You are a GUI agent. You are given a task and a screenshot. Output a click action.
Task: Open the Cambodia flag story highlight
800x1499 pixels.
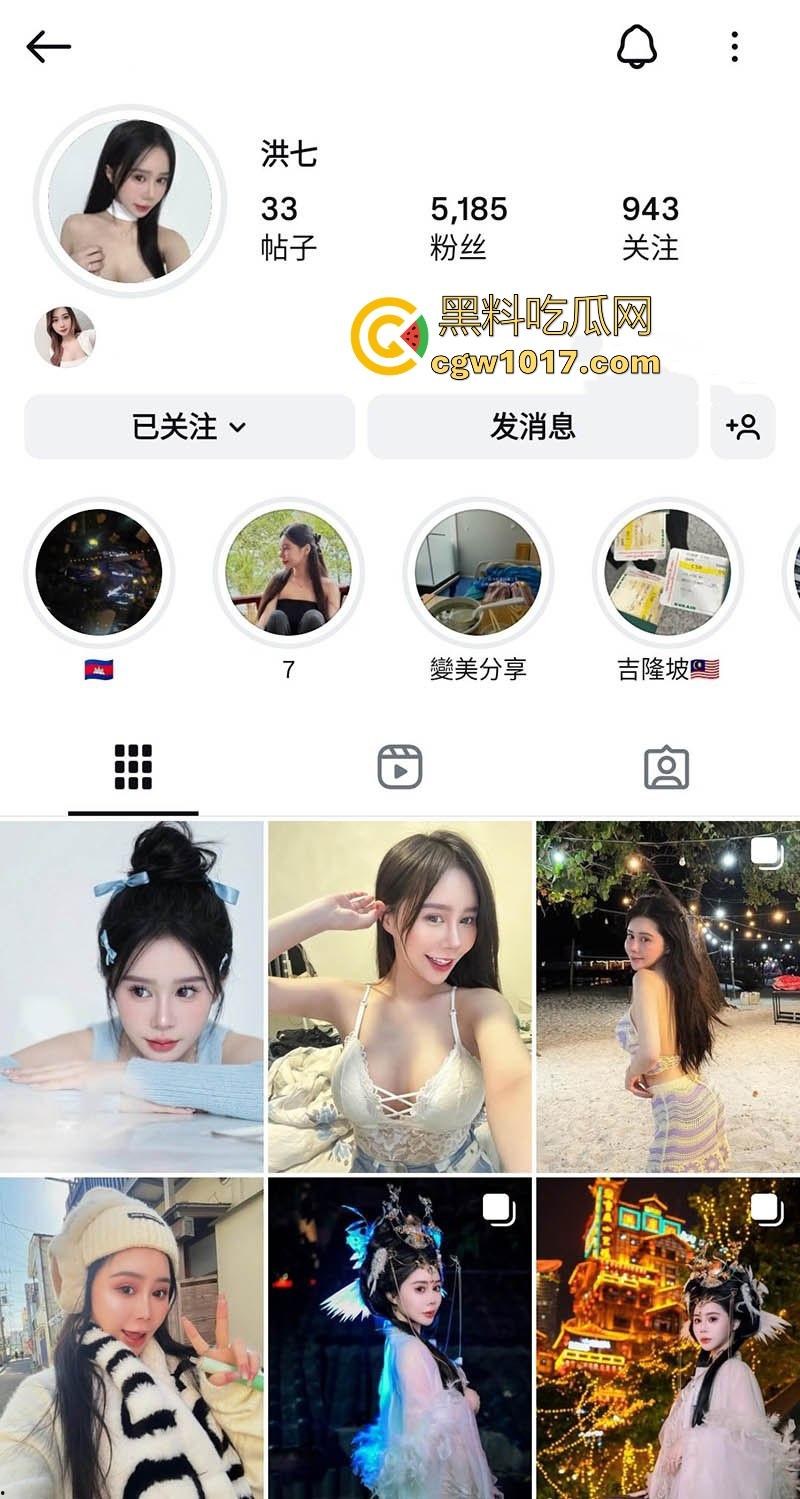[x=98, y=571]
